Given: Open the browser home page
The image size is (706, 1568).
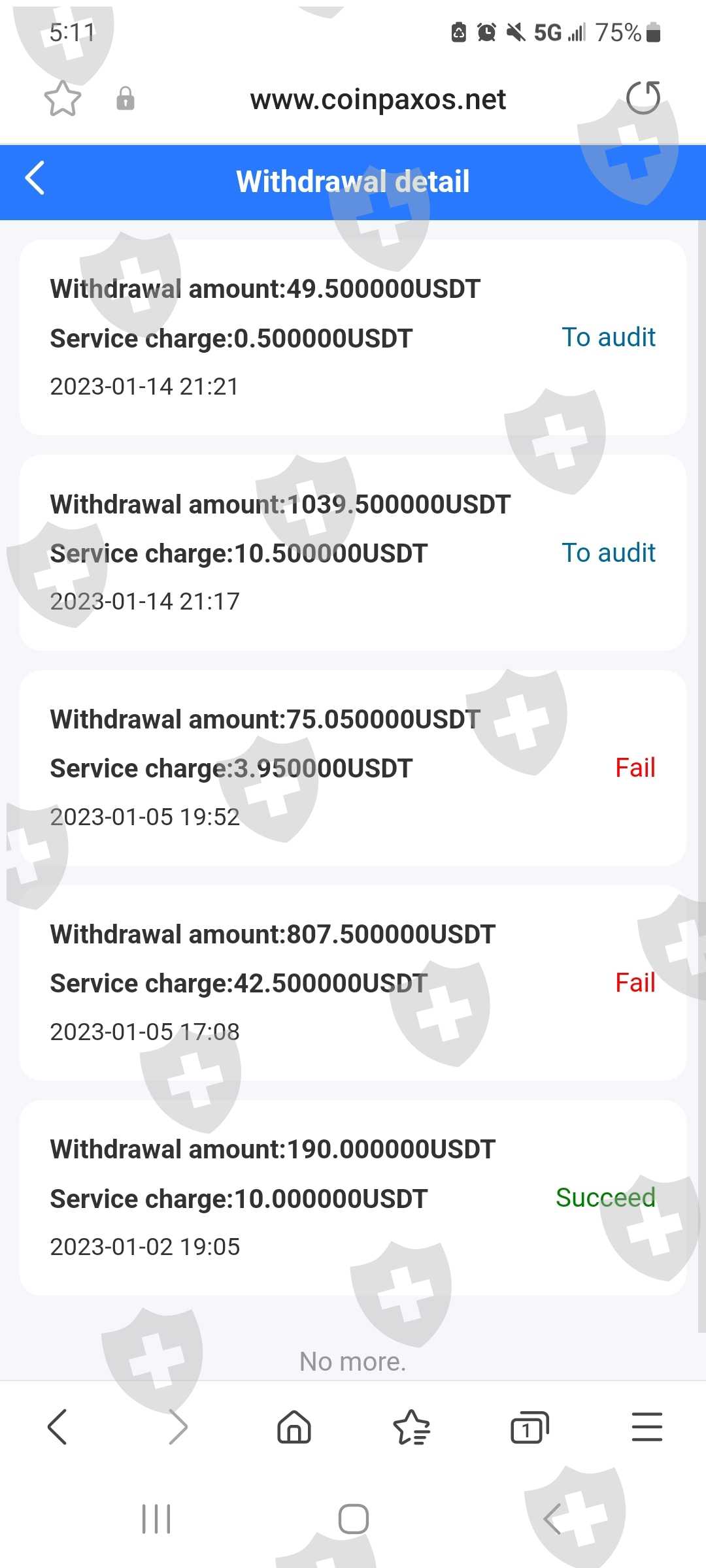Looking at the screenshot, I should (x=294, y=1426).
